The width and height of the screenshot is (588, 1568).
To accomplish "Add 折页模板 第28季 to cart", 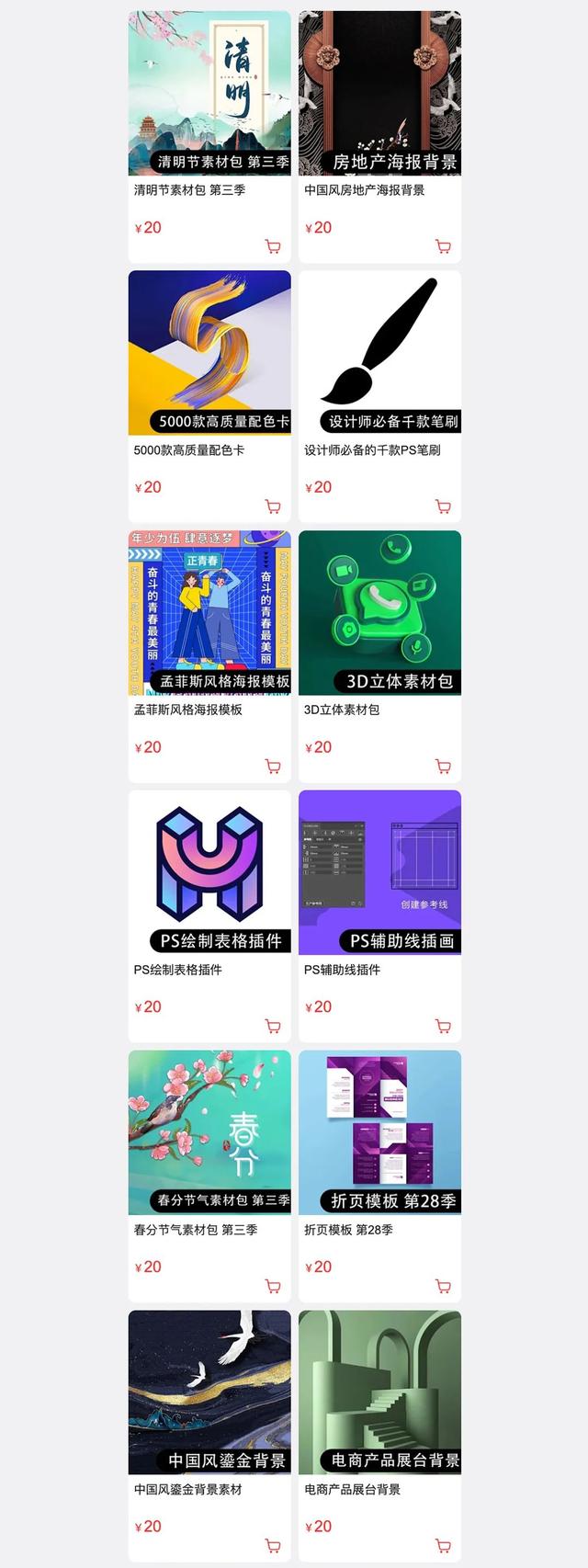I will [x=443, y=1287].
